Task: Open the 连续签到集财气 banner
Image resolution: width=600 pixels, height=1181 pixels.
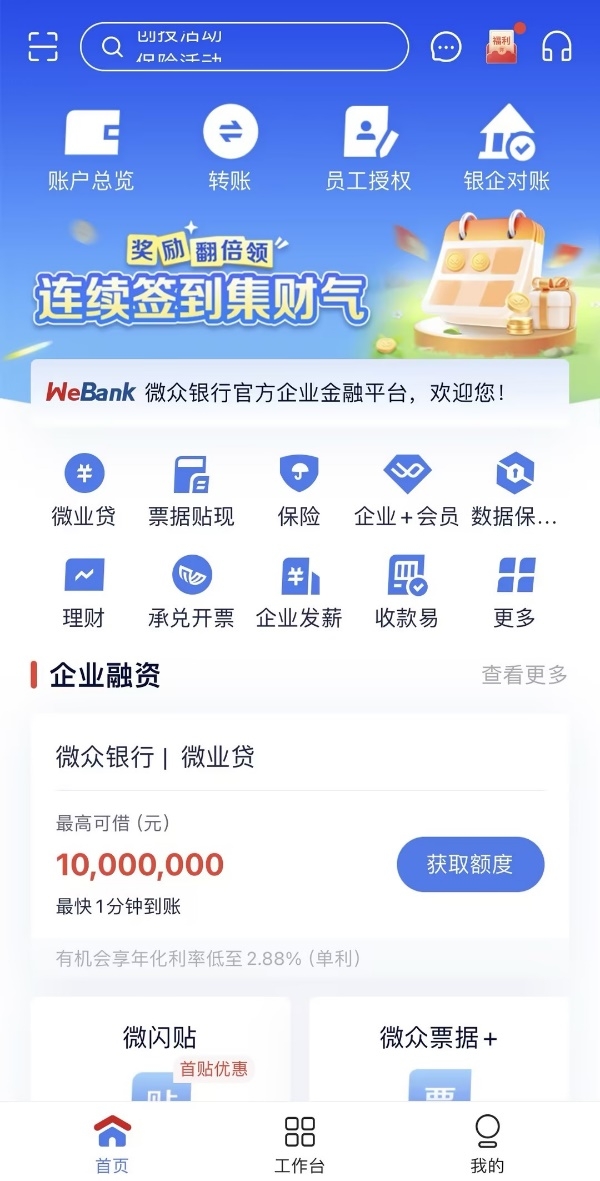Action: 300,285
